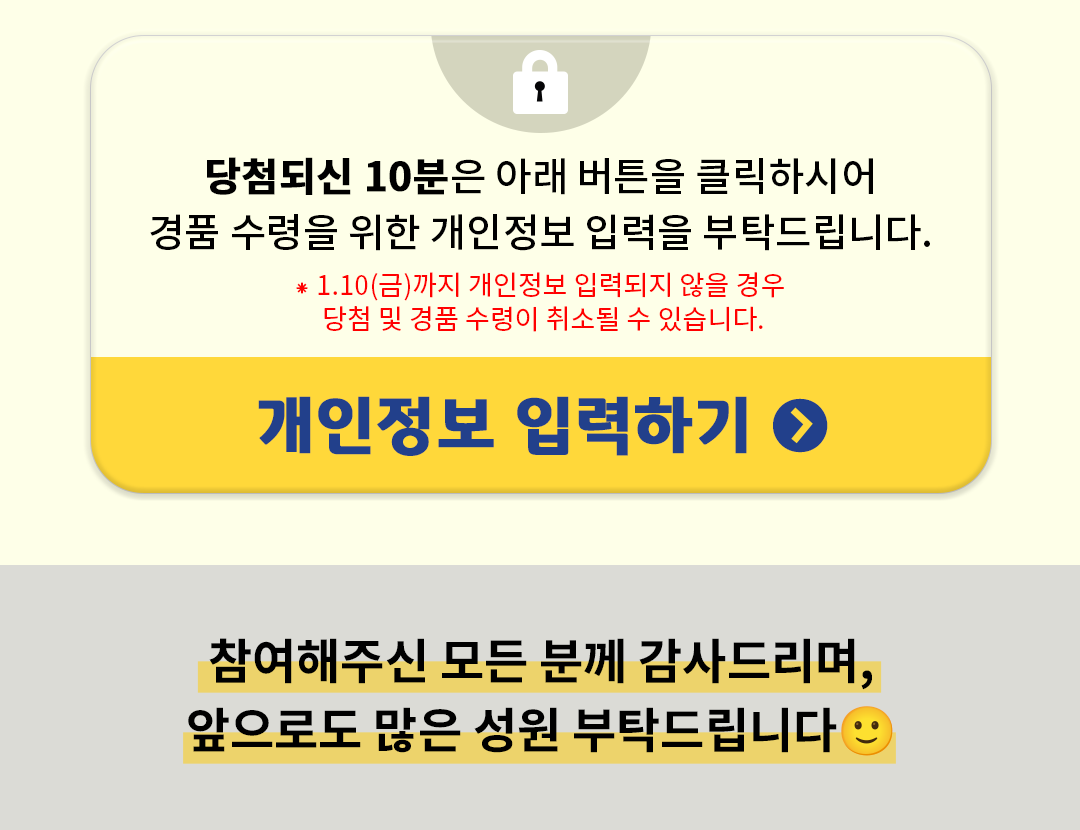Tap the 개인정보 입력하기 button
The height and width of the screenshot is (830, 1080).
tap(541, 424)
